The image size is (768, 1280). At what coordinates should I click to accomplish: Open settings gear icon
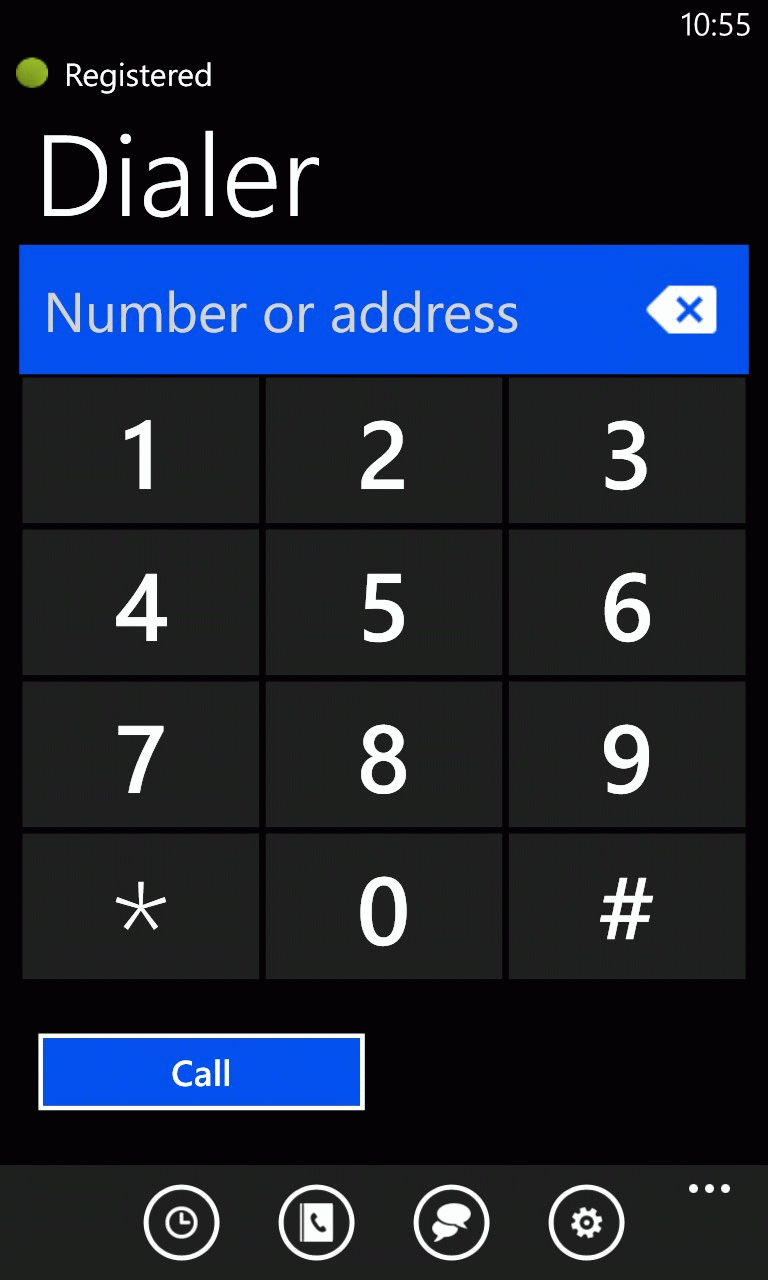(586, 1222)
